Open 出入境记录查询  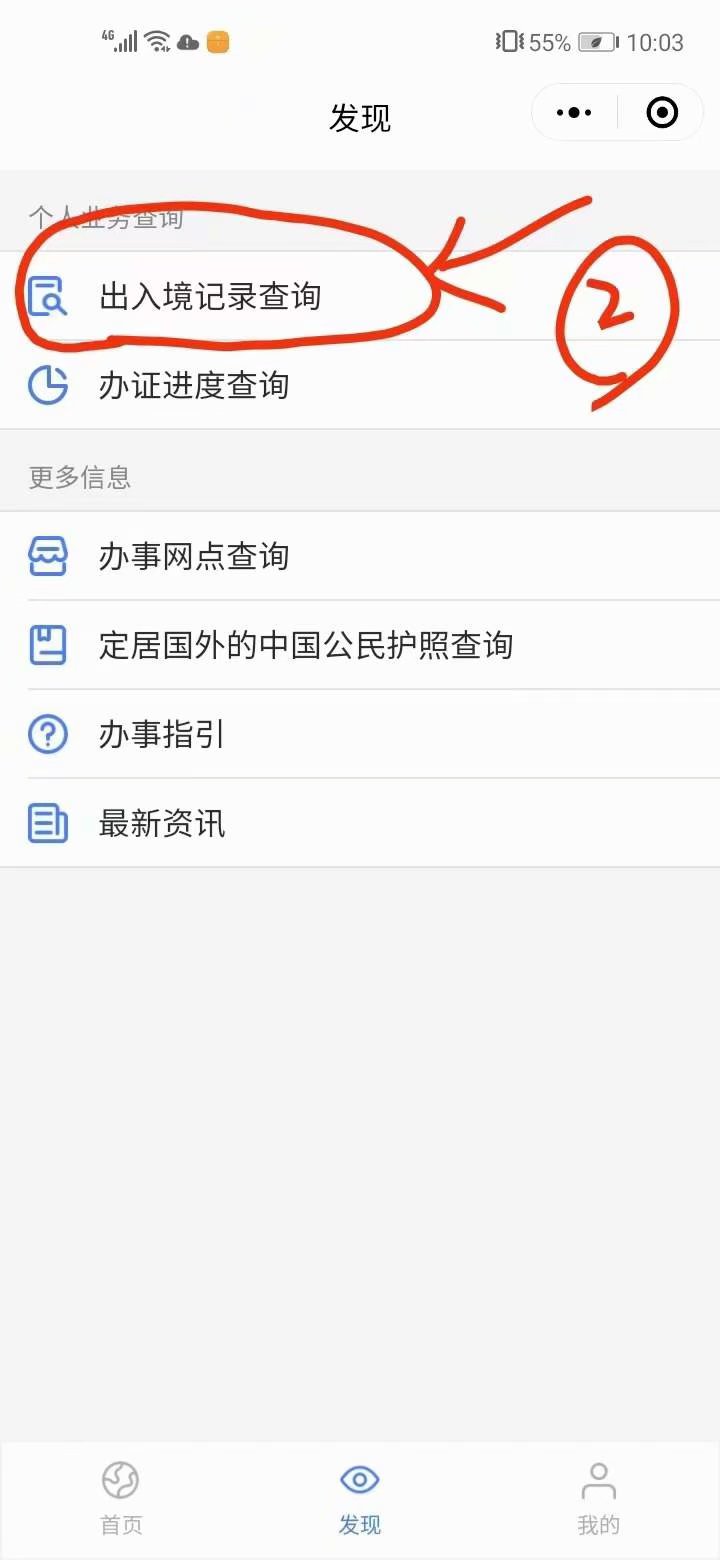point(360,297)
